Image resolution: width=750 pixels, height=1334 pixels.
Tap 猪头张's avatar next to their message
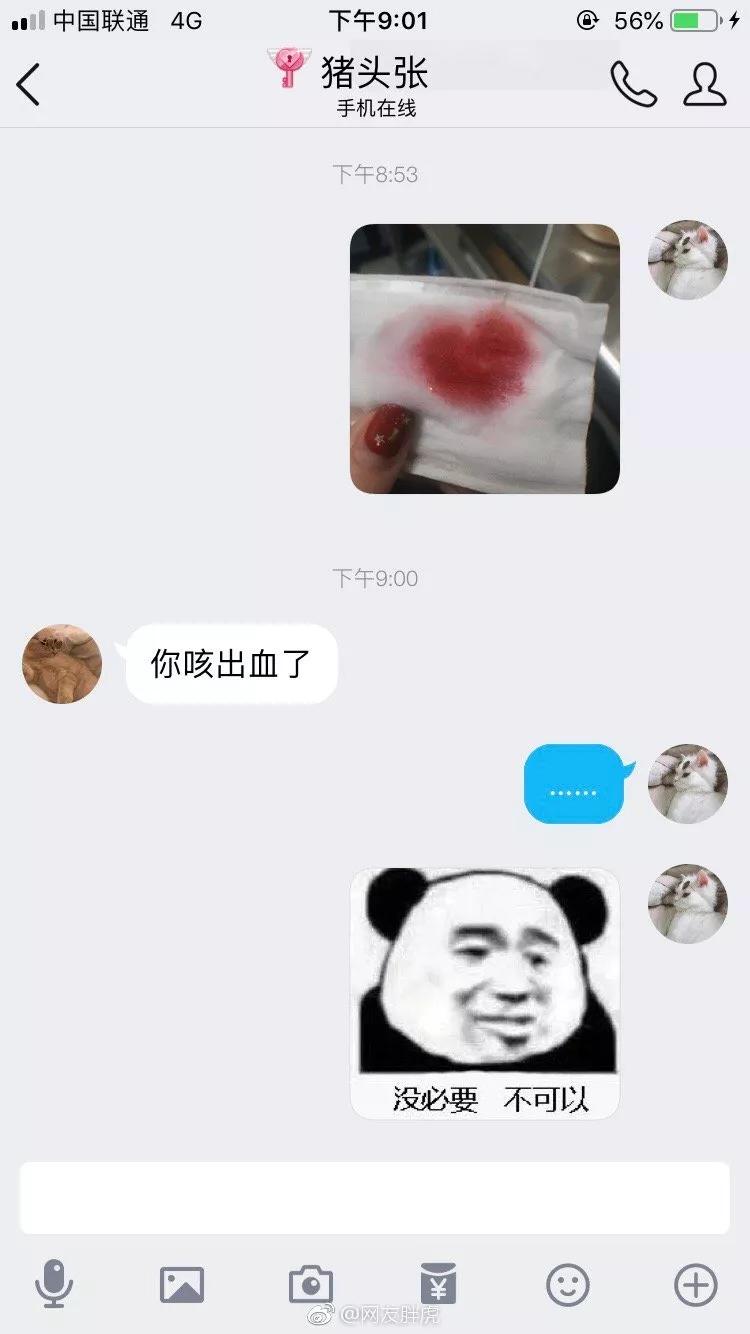(x=61, y=663)
